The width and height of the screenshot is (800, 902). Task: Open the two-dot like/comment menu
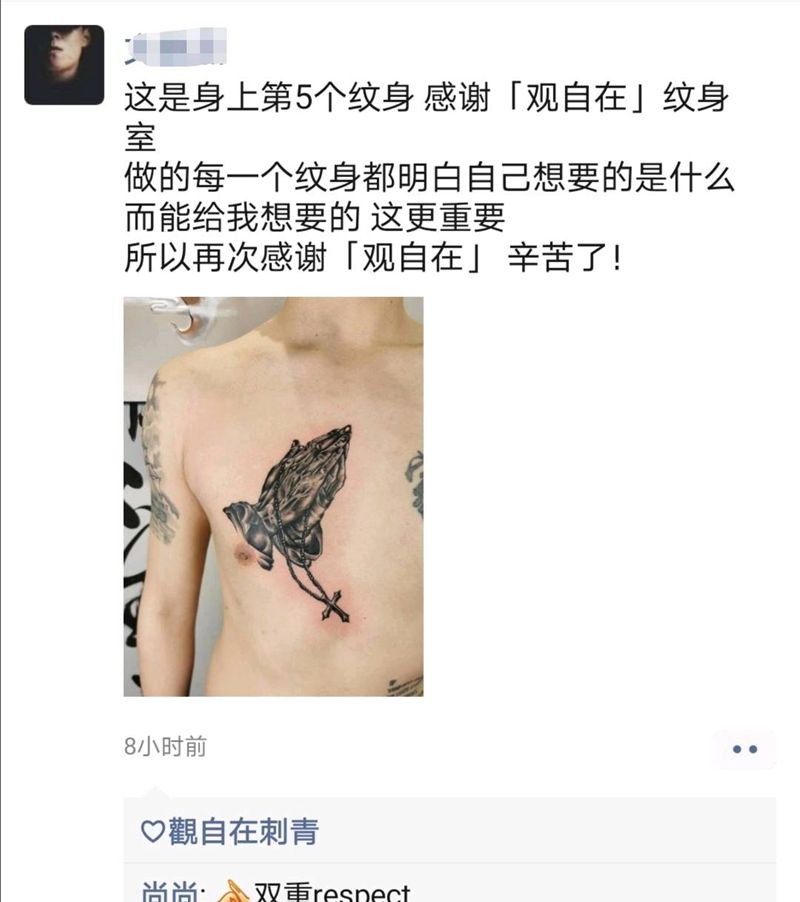point(744,749)
